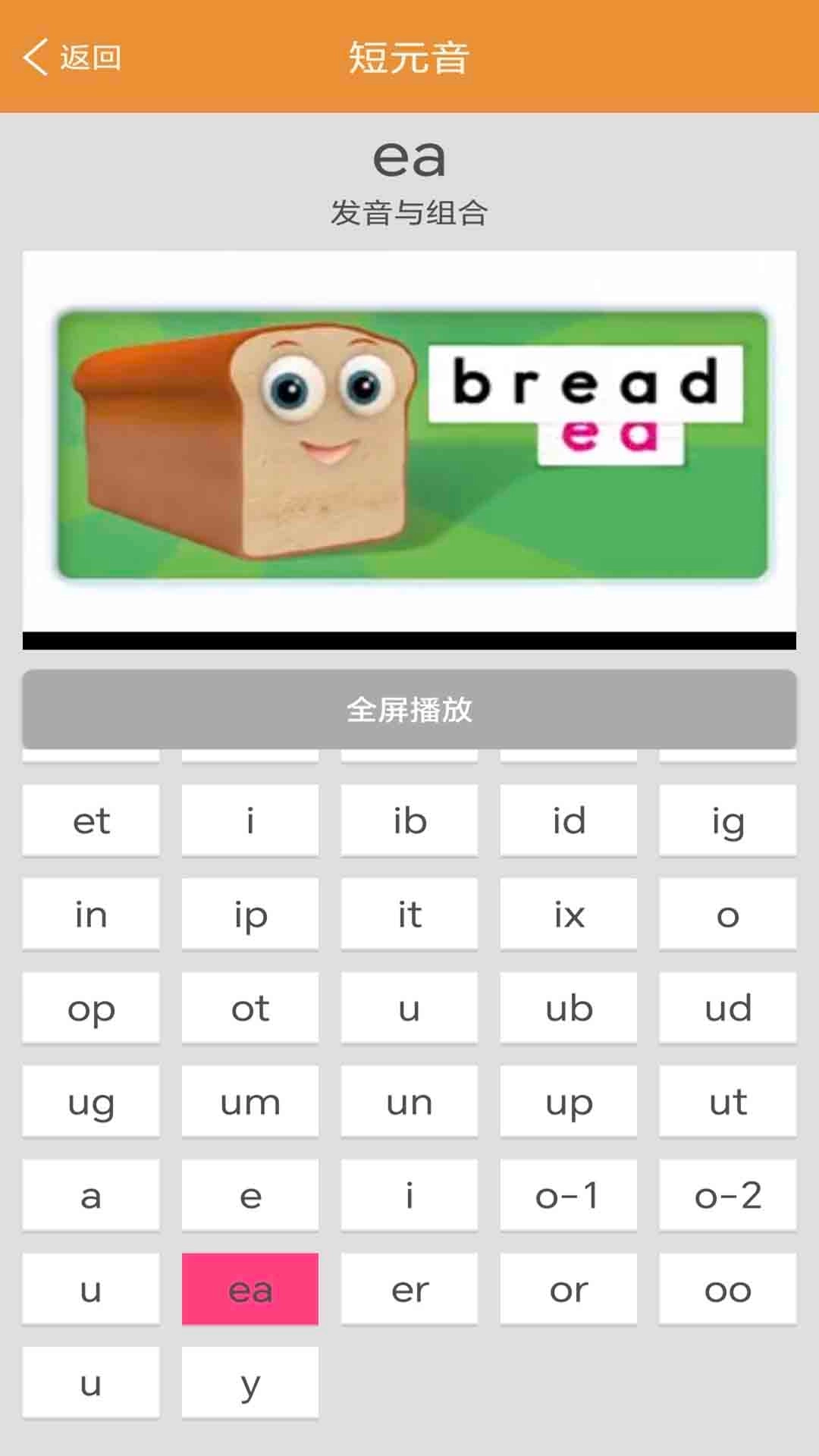The height and width of the screenshot is (1456, 819).
Task: Select the "ot" sound tile
Action: [x=250, y=1008]
